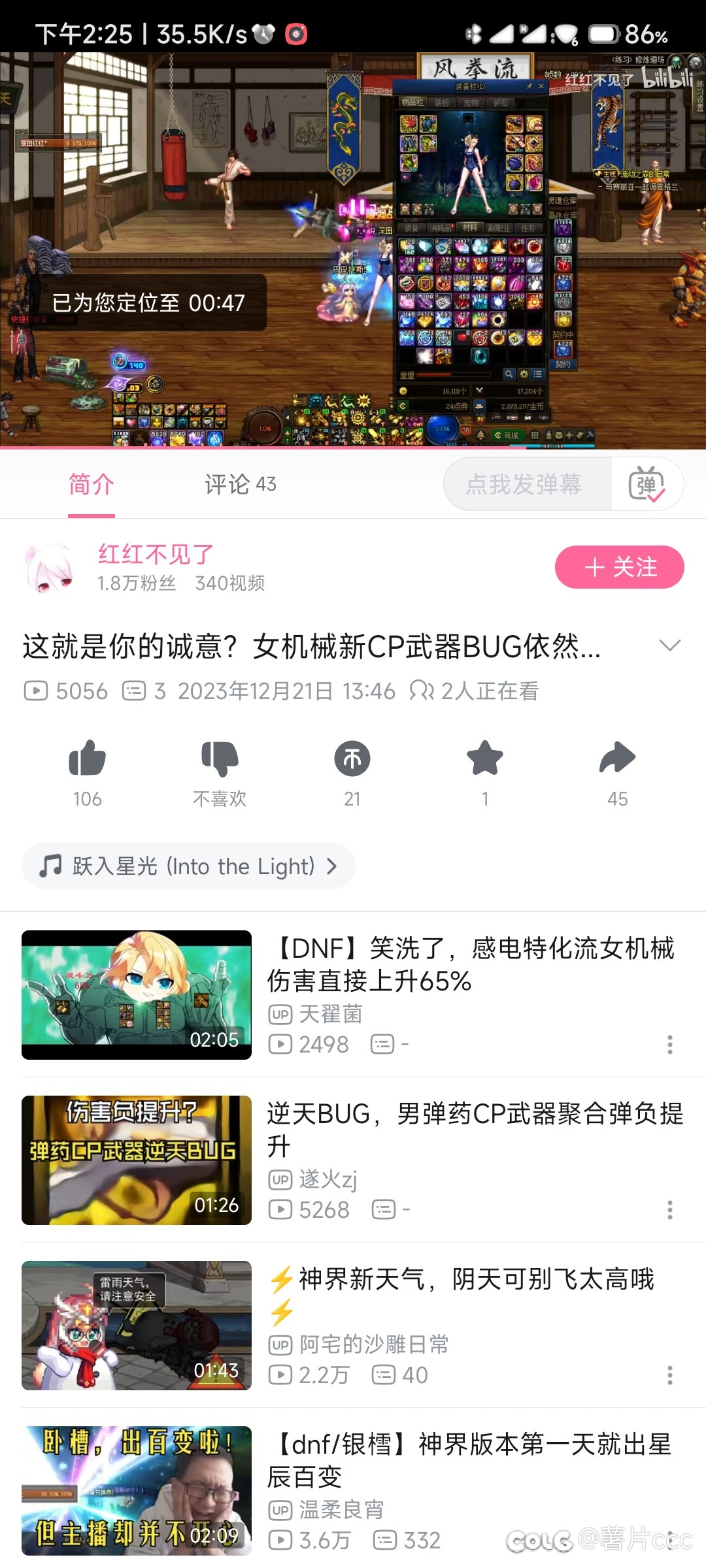706x1568 pixels.
Task: Tap the screen recording indicator in status bar
Action: (x=295, y=33)
